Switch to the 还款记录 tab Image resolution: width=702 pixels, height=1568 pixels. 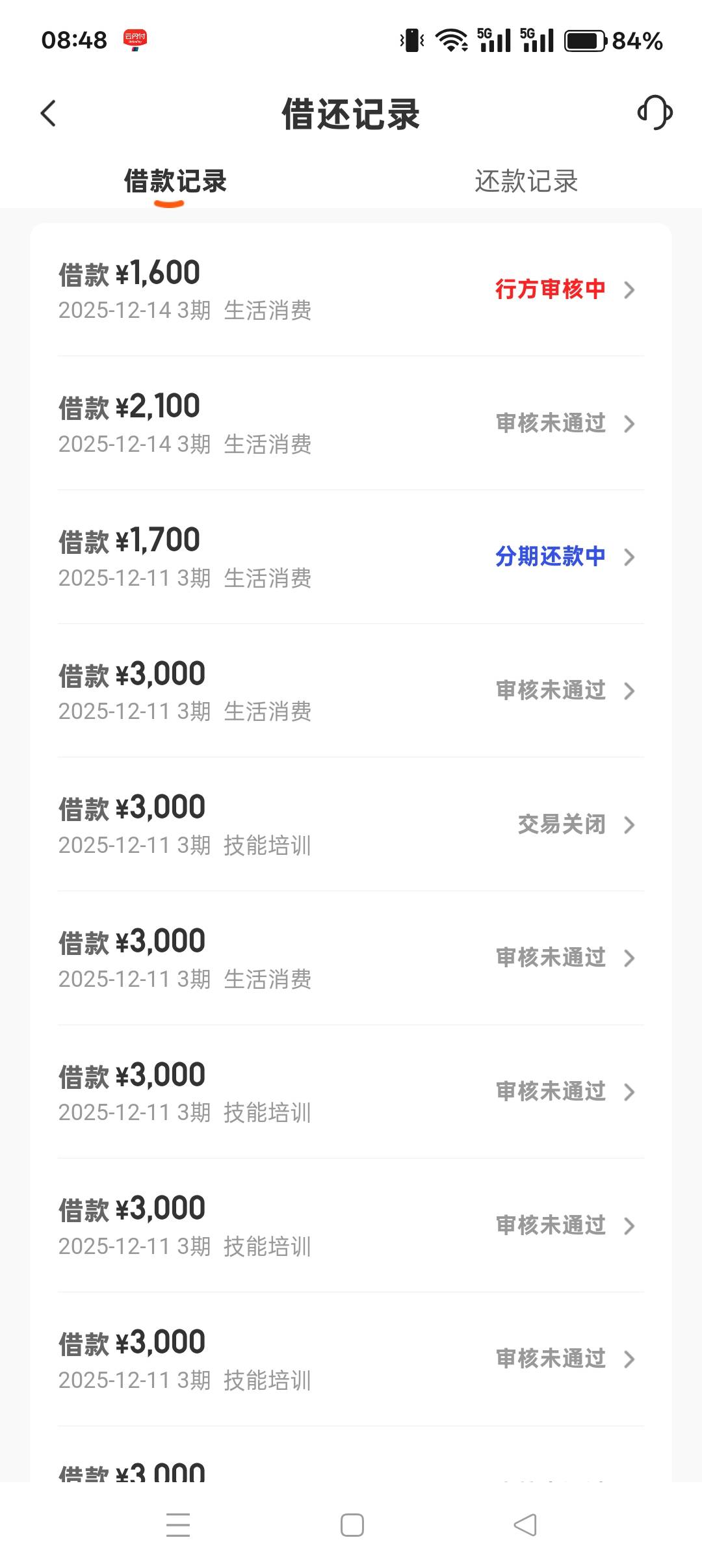click(526, 181)
